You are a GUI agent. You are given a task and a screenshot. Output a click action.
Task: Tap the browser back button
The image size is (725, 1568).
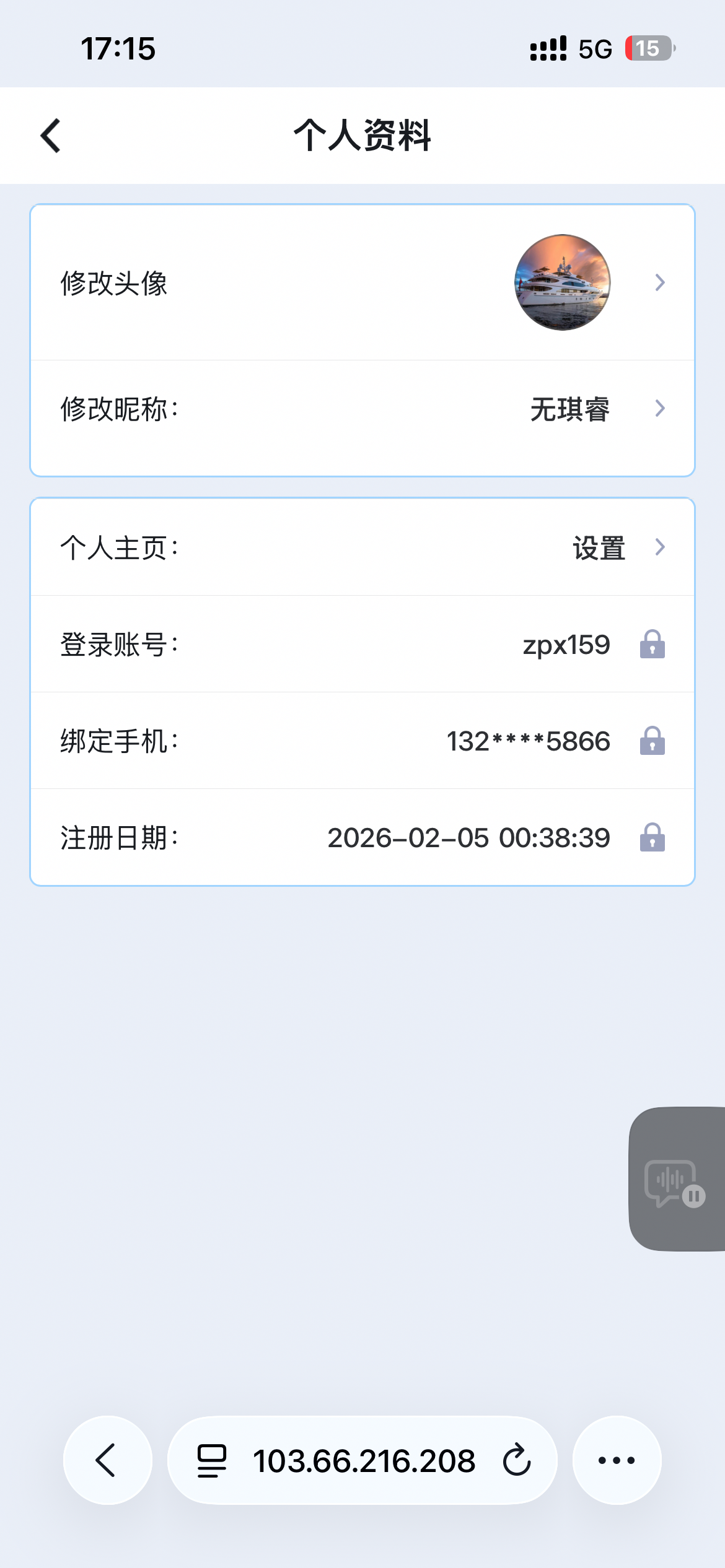pyautogui.click(x=107, y=1460)
